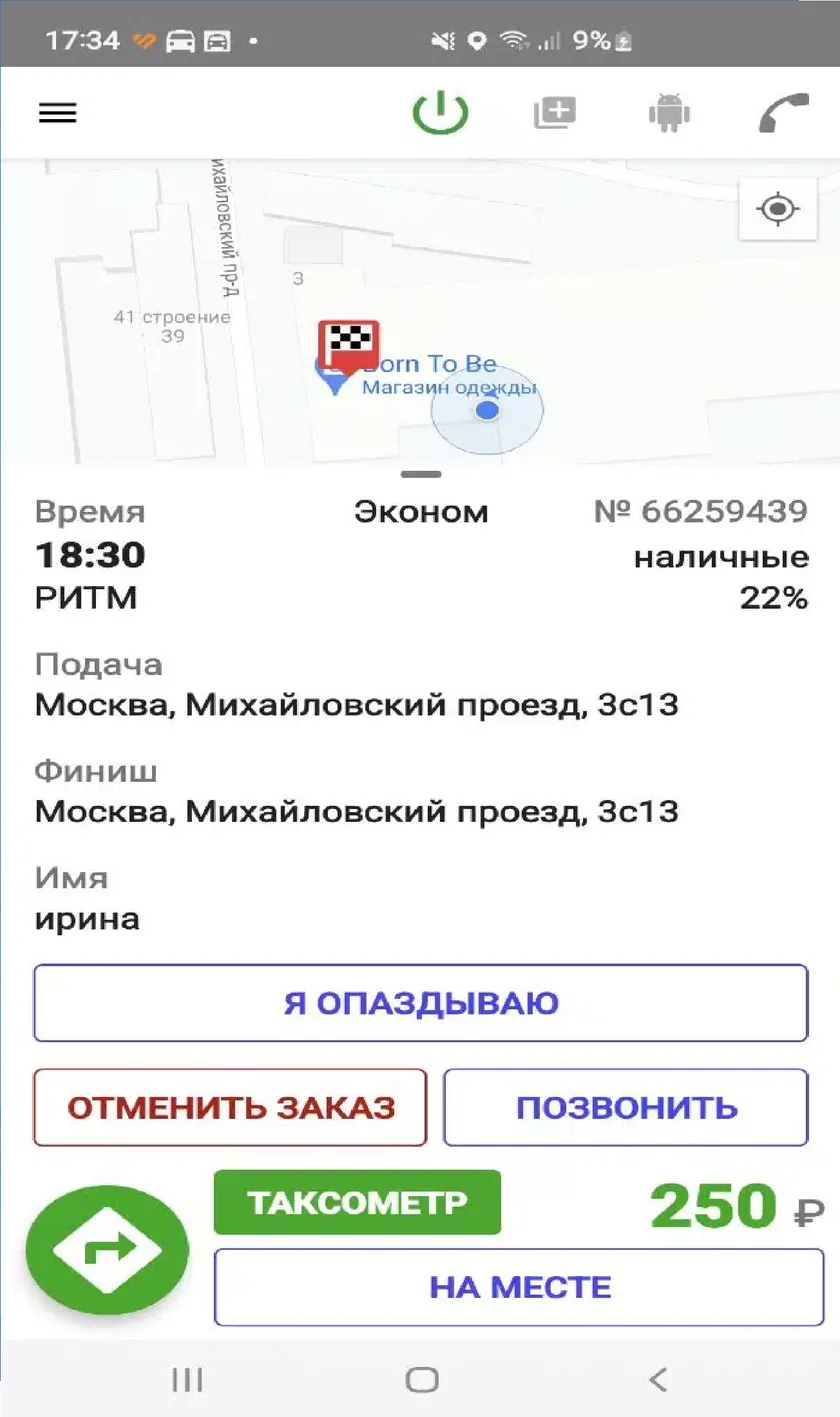Go back using system back button
Screen dimensions: 840x1417
point(657,1380)
